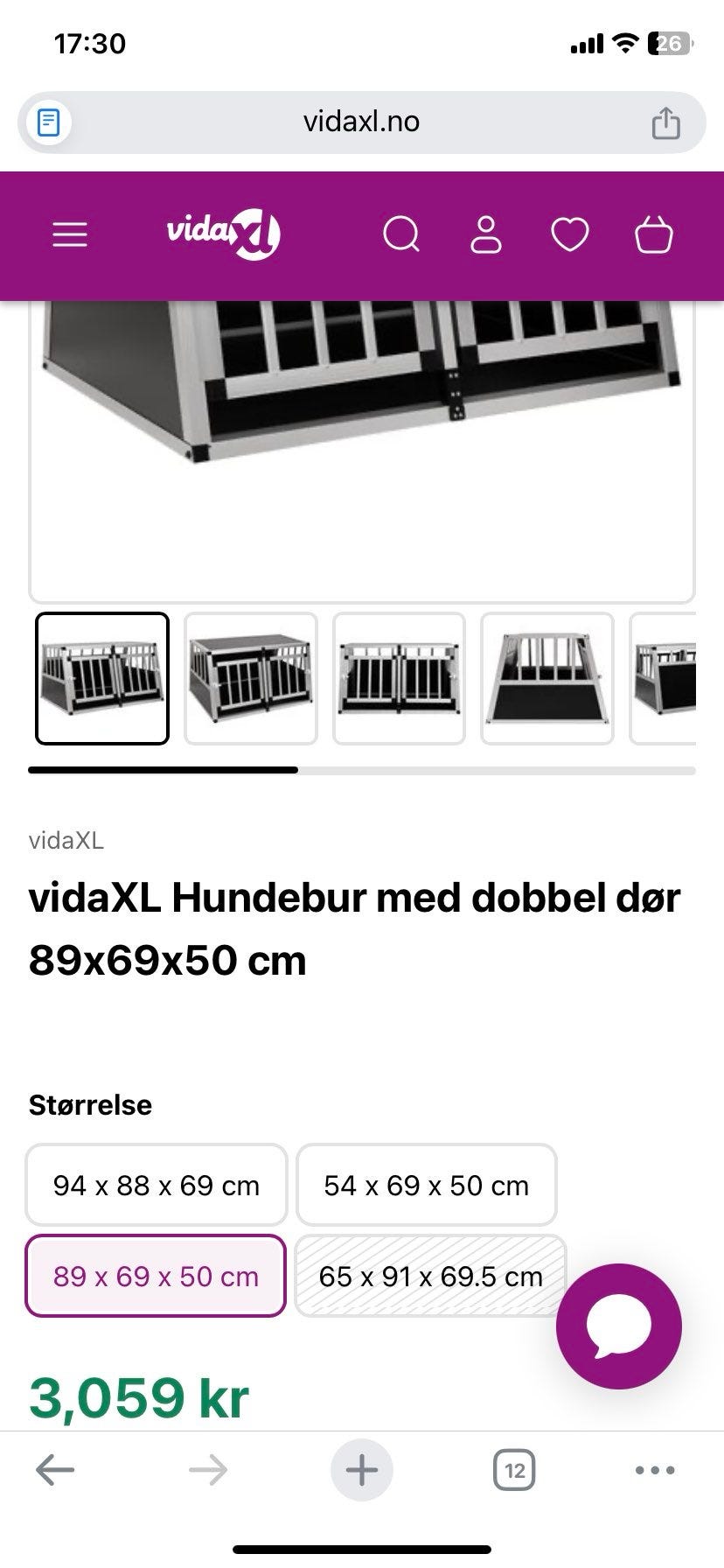The image size is (724, 1568).
Task: View the second product thumbnail
Action: pos(251,679)
